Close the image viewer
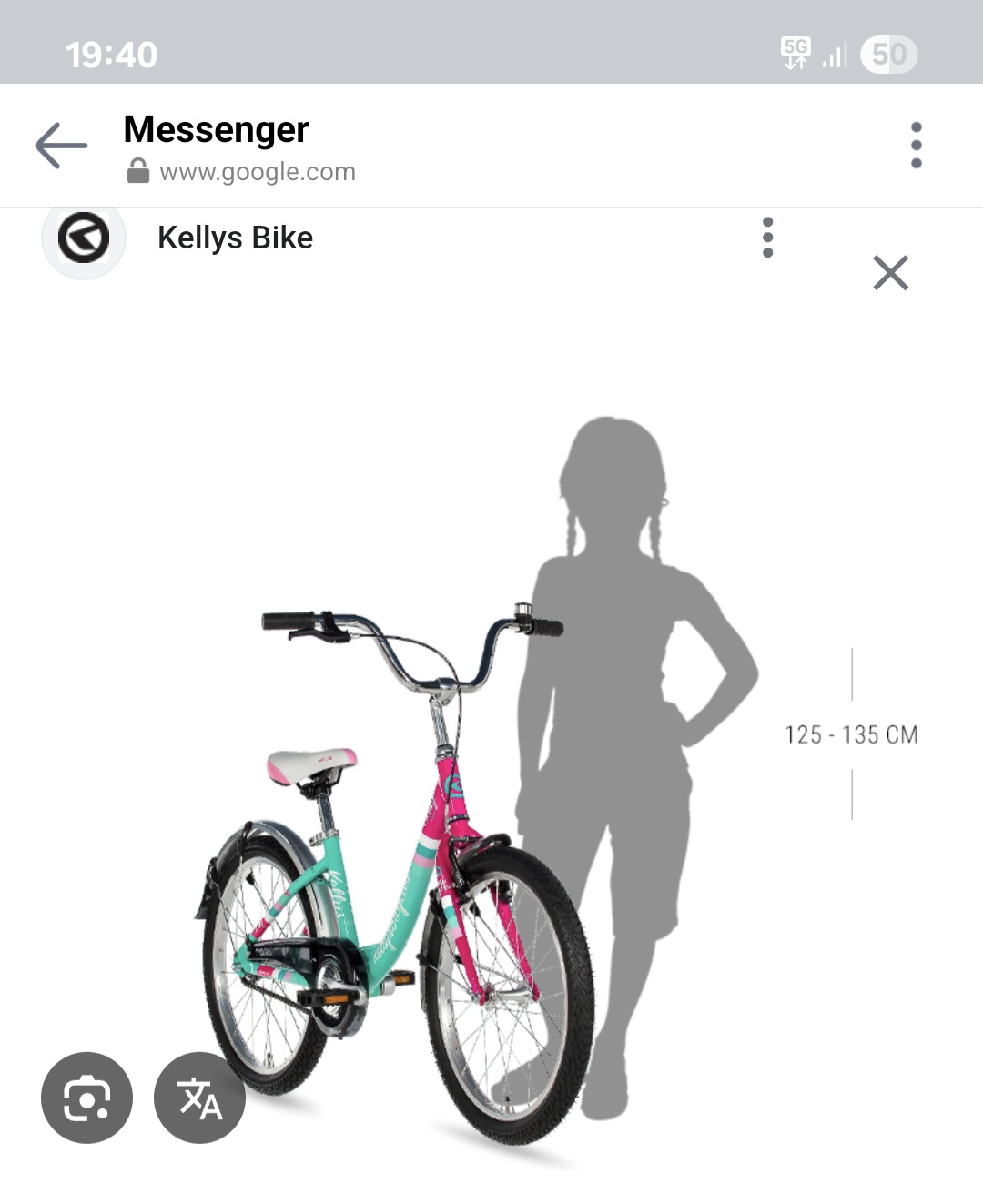This screenshot has width=983, height=1204. tap(890, 272)
